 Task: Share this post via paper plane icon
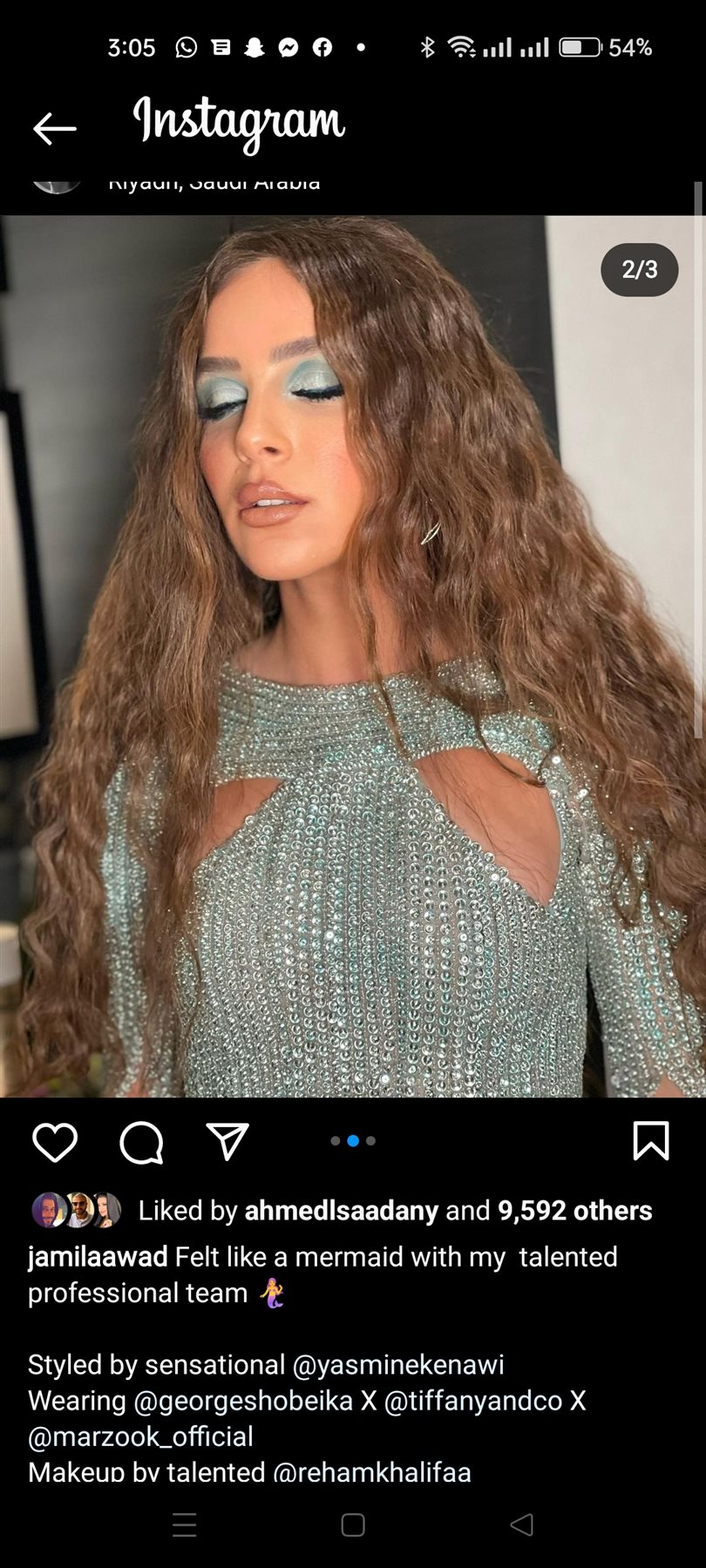tap(227, 1141)
